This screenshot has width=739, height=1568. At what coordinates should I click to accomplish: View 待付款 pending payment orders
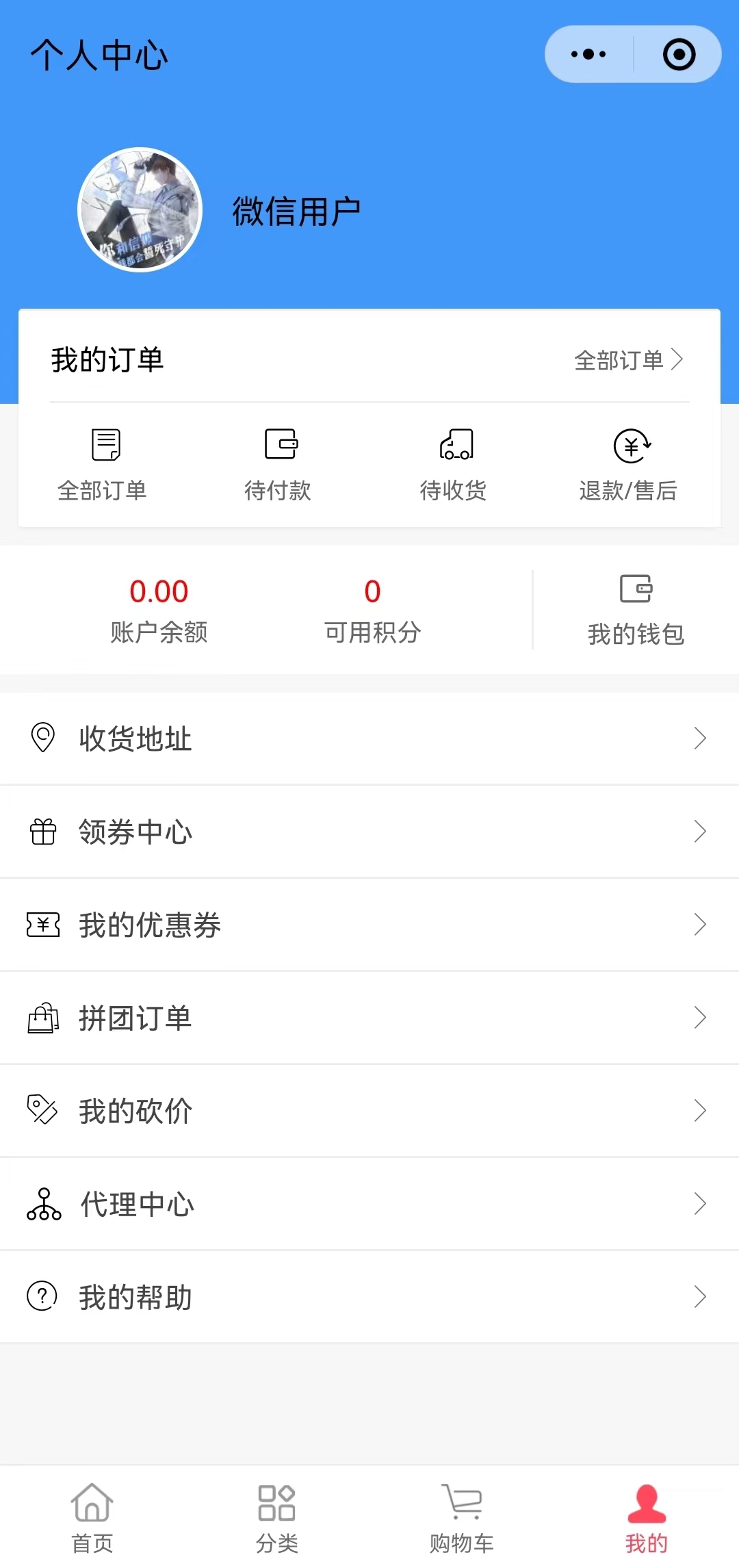tap(278, 463)
